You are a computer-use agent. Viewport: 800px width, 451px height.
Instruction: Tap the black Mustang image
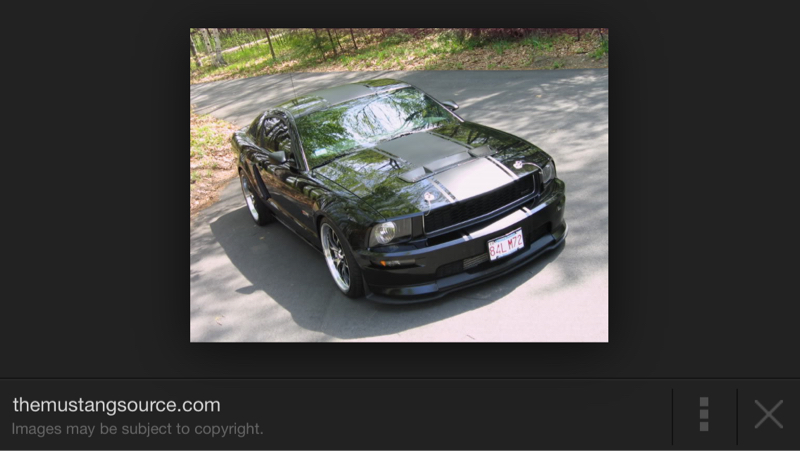399,185
